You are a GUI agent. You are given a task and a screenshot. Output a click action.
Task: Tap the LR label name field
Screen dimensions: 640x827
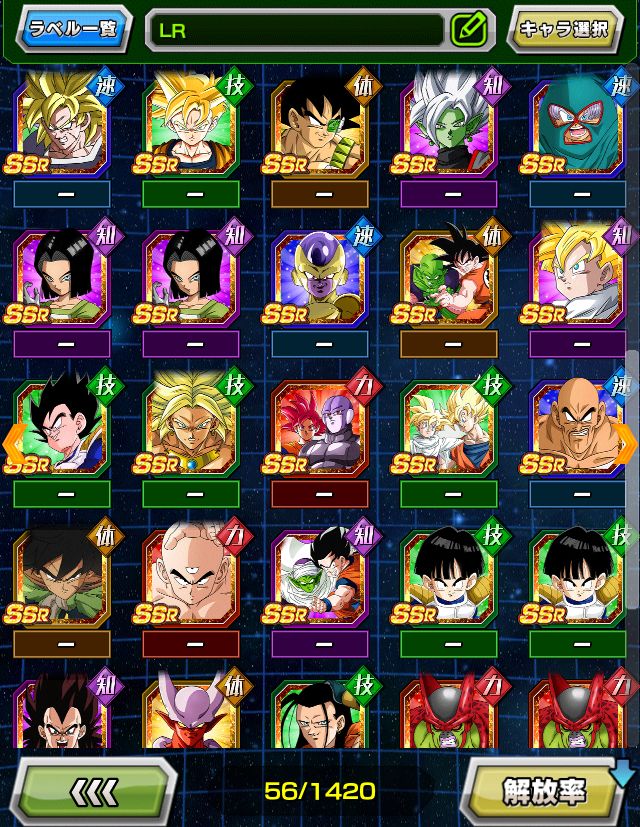(x=295, y=30)
